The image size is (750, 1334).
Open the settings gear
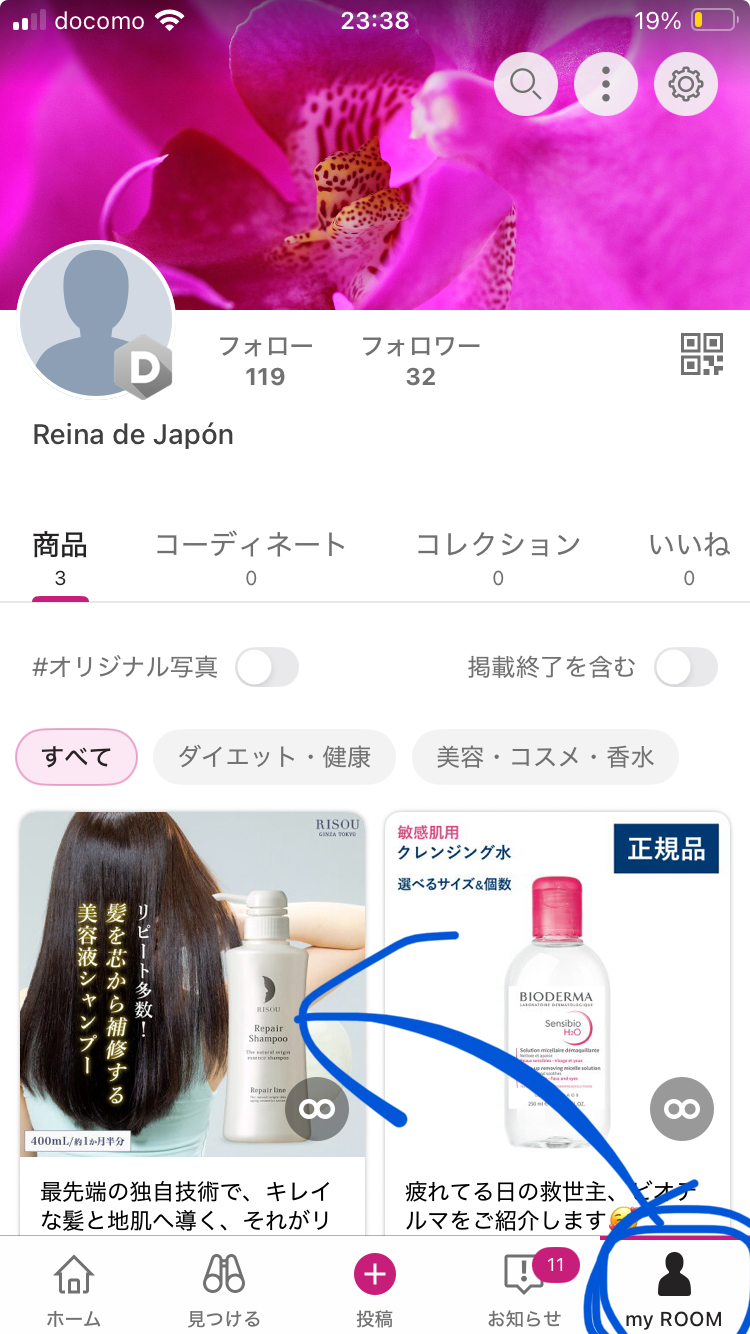pos(686,84)
